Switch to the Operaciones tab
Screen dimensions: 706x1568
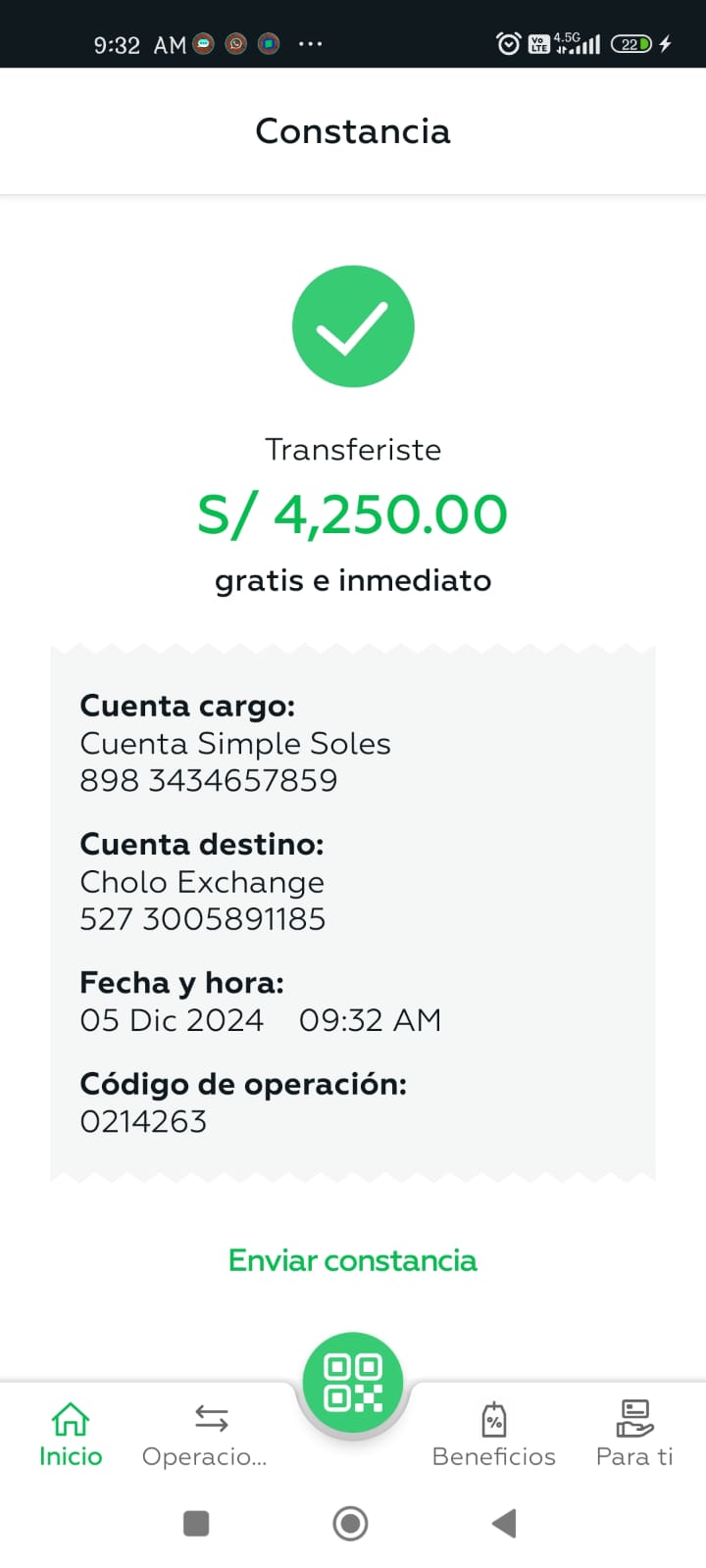pyautogui.click(x=206, y=1435)
